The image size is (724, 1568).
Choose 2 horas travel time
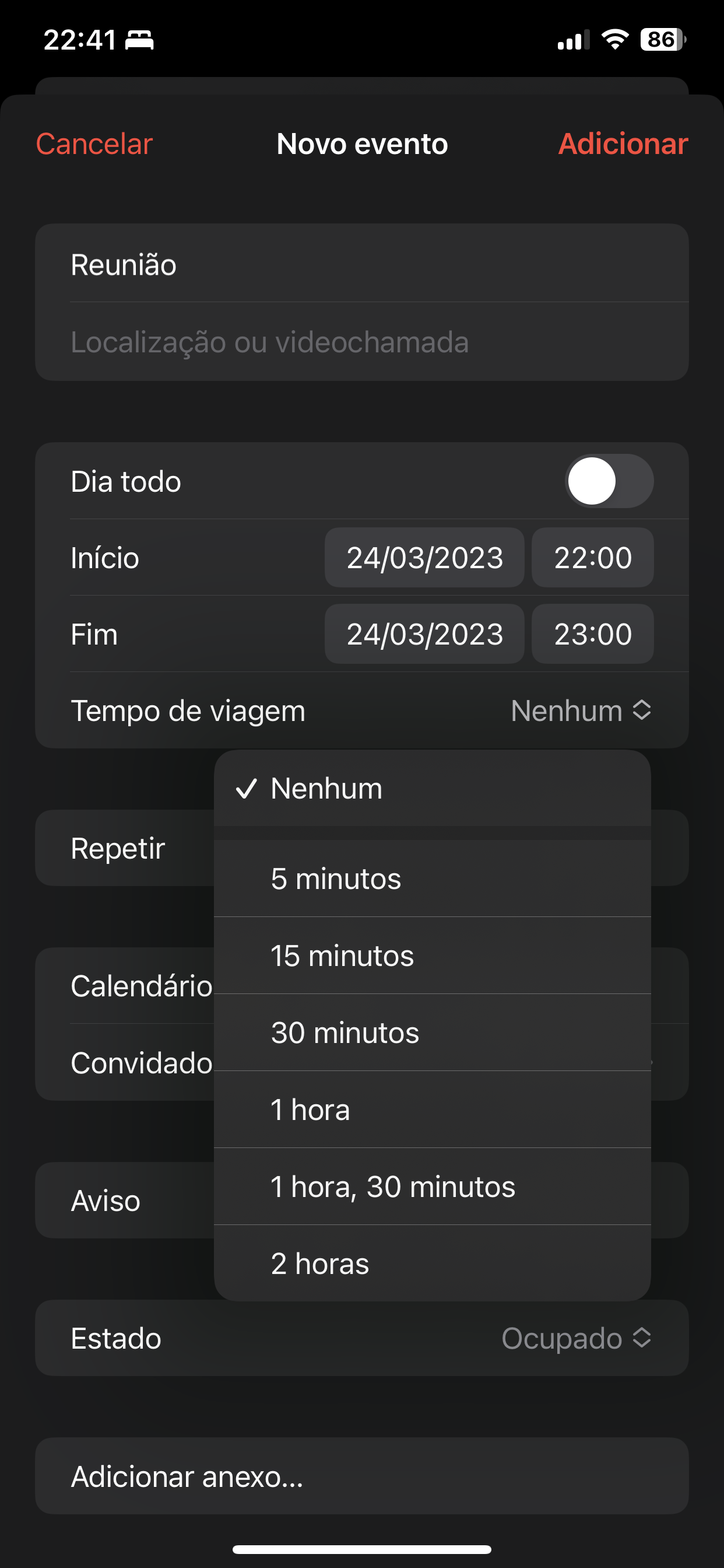click(x=432, y=1263)
